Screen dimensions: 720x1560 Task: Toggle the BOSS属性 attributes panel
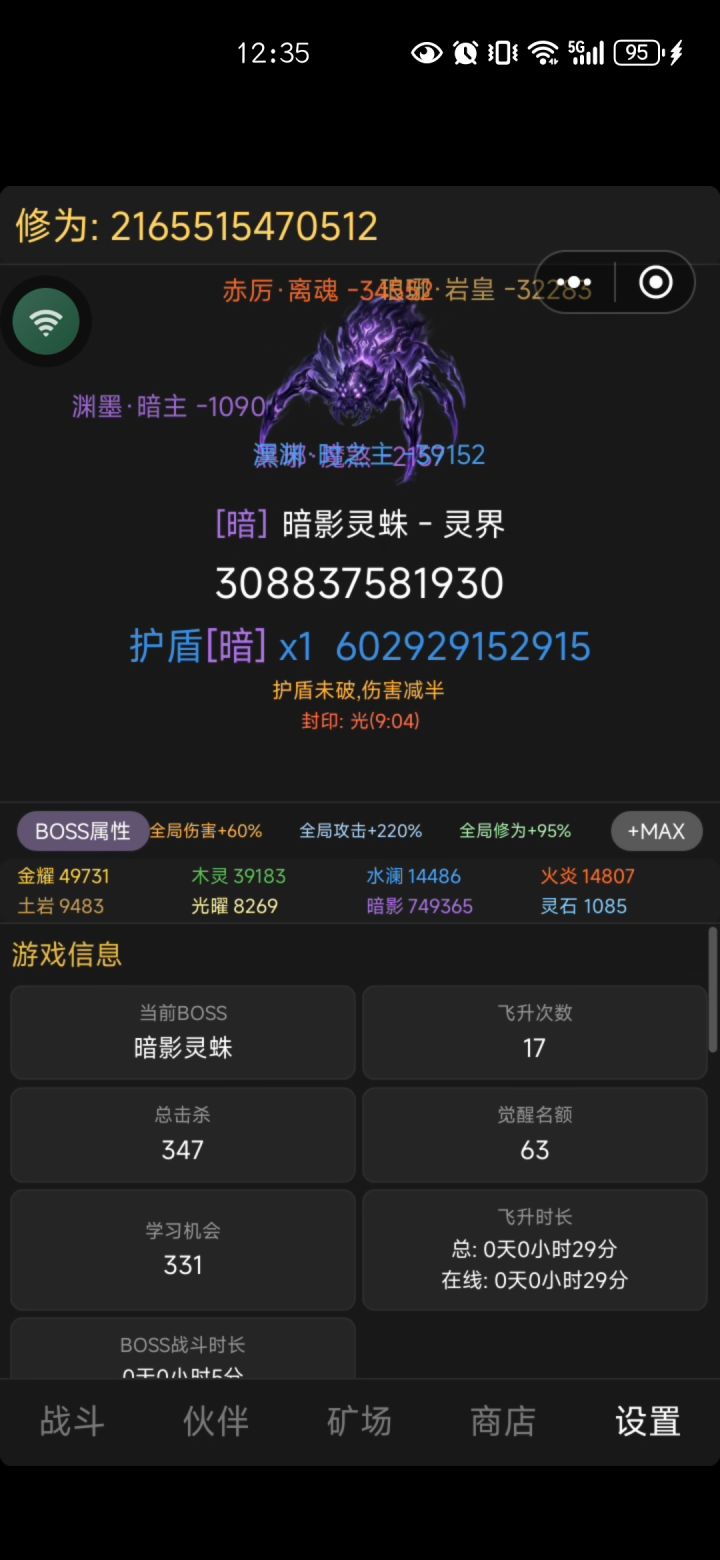point(82,831)
